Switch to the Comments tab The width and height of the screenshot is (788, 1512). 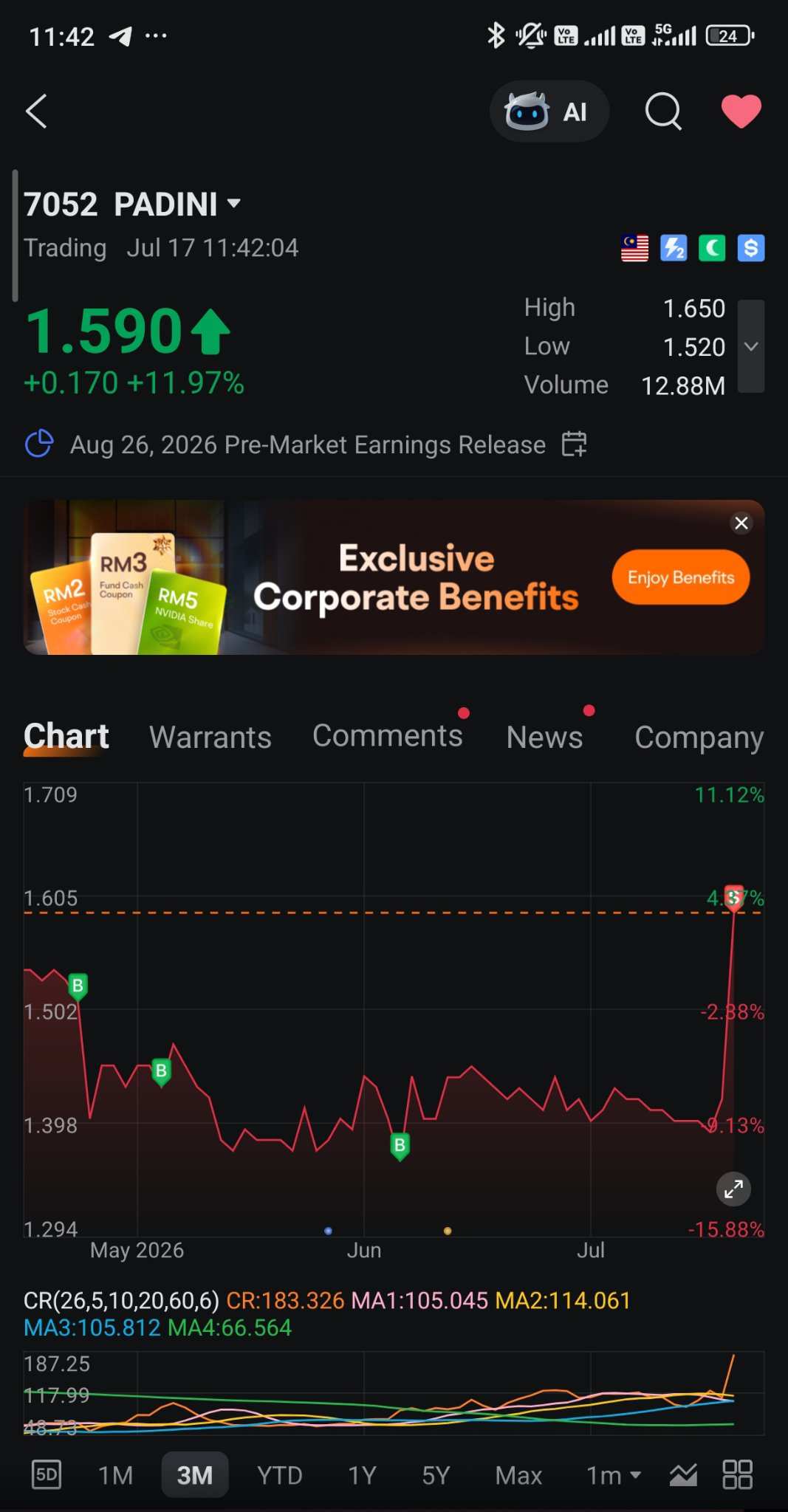click(x=388, y=735)
